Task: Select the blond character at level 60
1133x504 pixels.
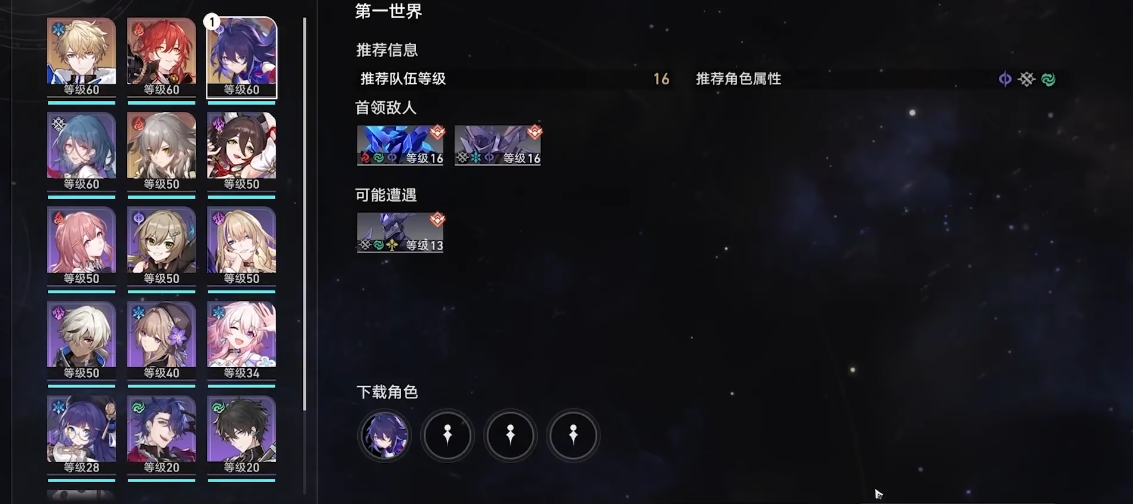Action: point(81,56)
